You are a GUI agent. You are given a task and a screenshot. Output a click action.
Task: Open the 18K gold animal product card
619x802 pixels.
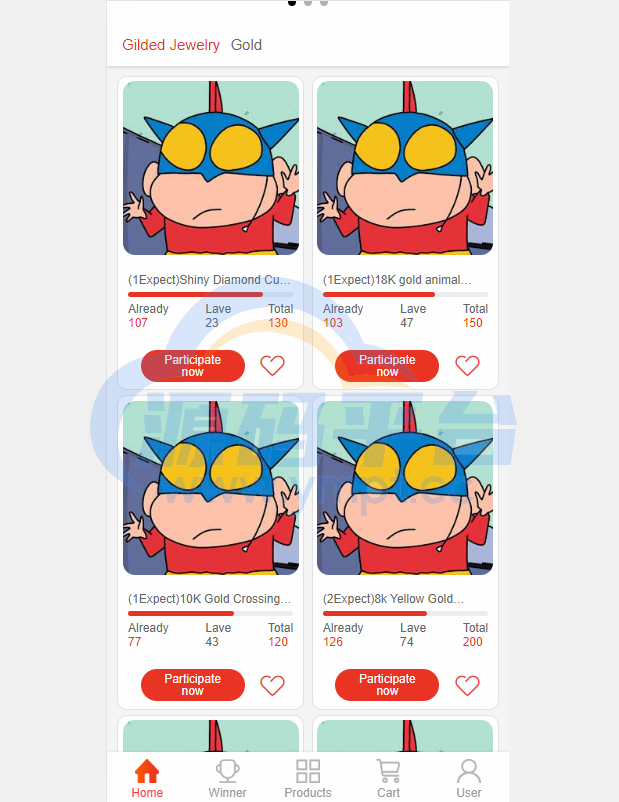[405, 168]
